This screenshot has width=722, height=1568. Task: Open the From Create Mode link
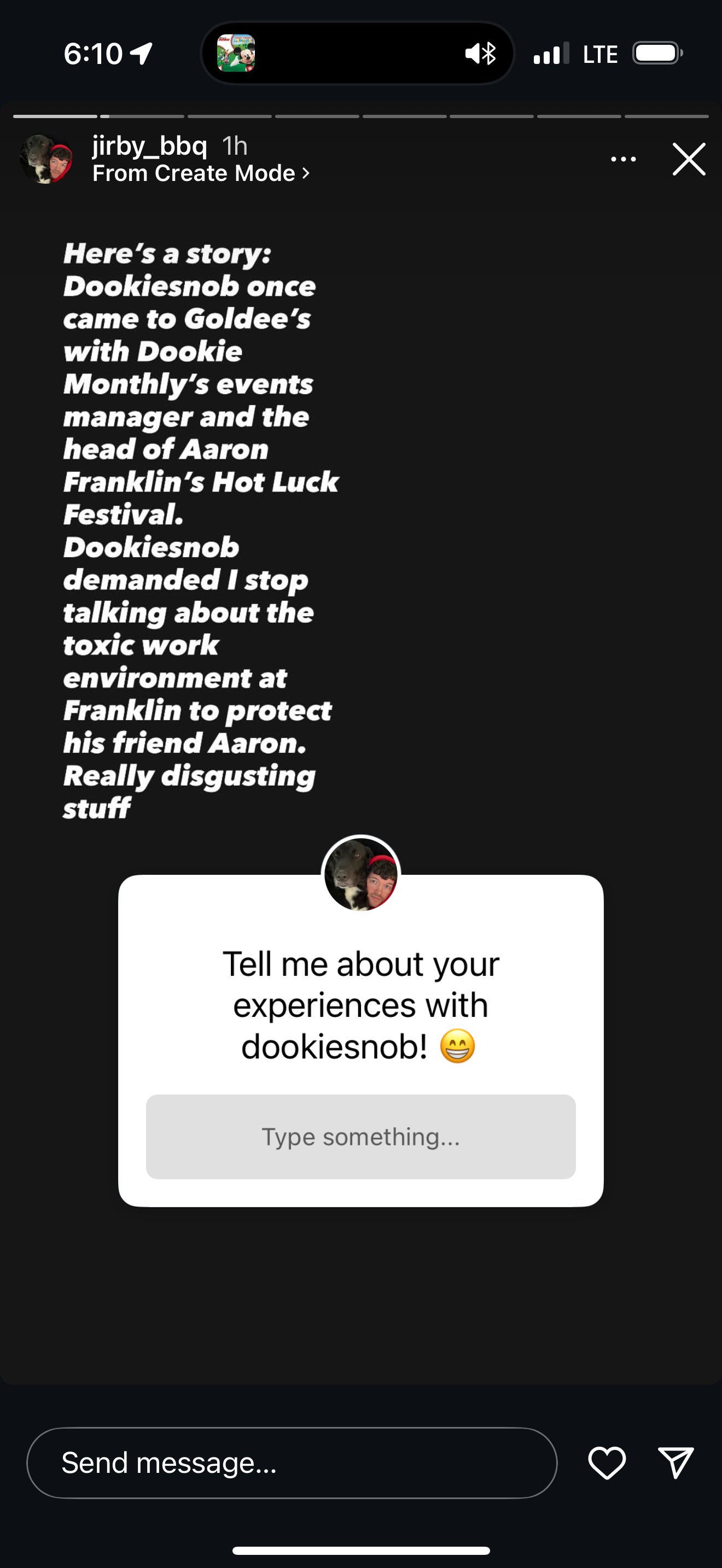click(x=201, y=173)
